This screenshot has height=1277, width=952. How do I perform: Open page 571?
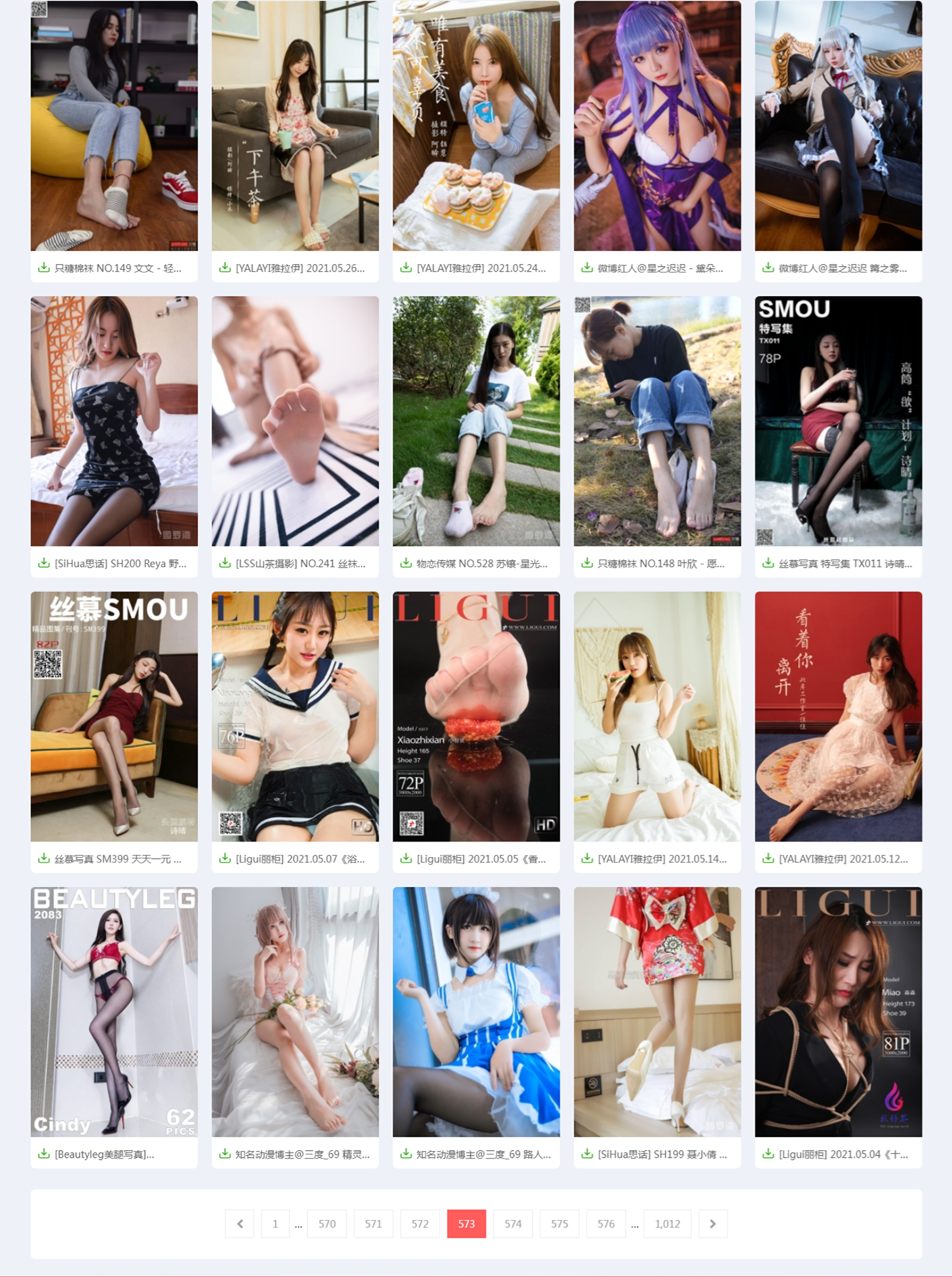click(x=373, y=1223)
